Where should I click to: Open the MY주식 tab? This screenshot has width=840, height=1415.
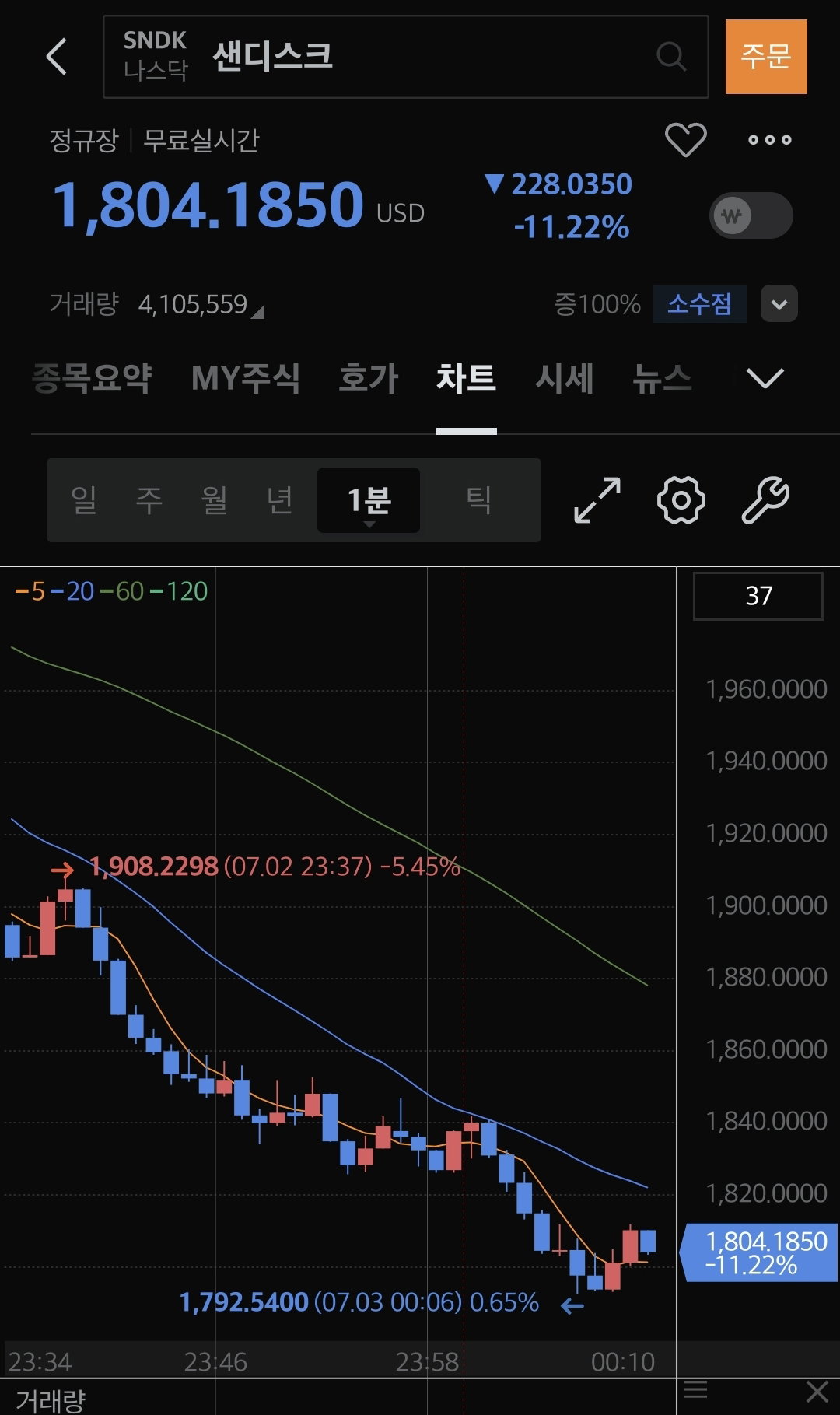point(246,378)
